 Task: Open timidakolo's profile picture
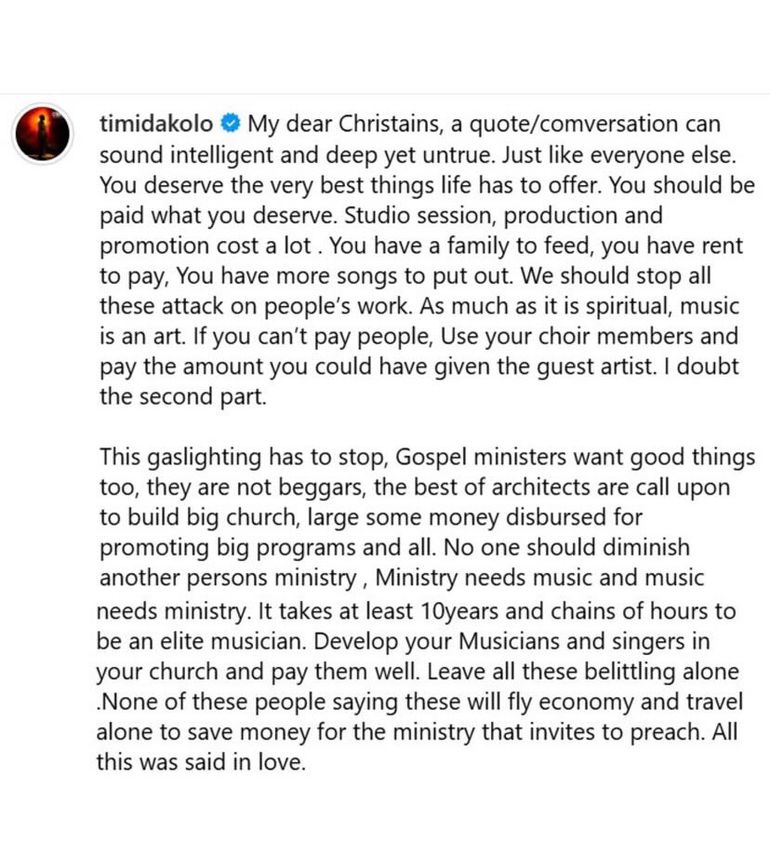point(43,132)
